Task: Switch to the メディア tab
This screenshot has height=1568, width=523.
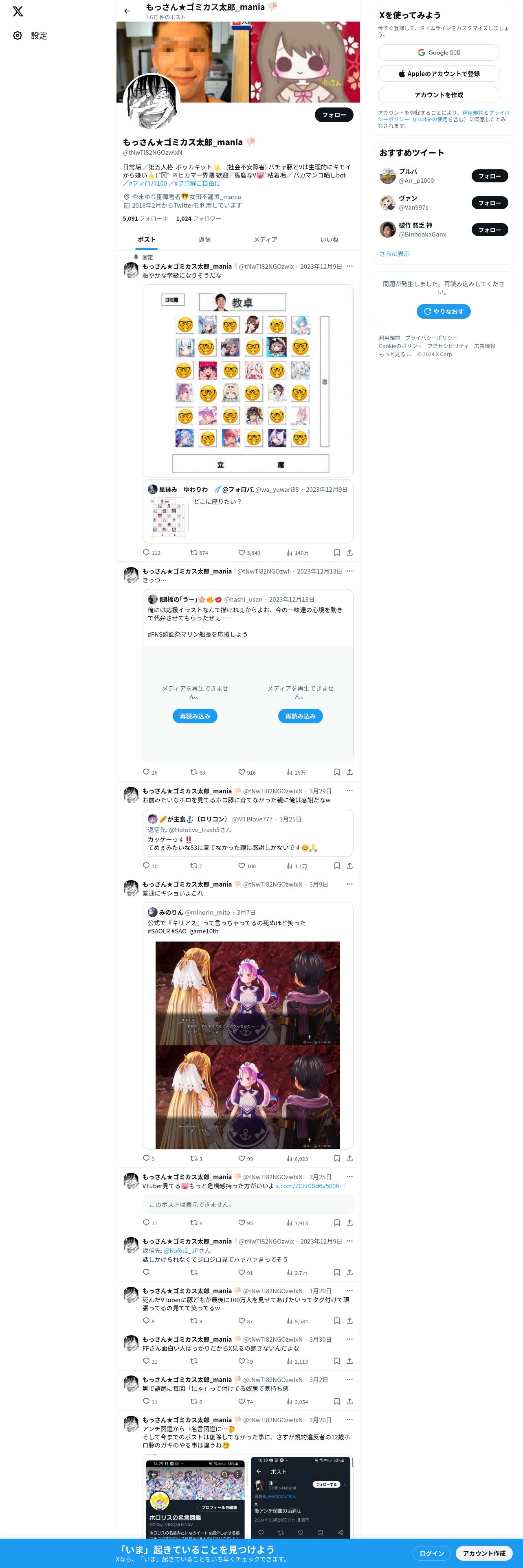Action: [x=266, y=240]
